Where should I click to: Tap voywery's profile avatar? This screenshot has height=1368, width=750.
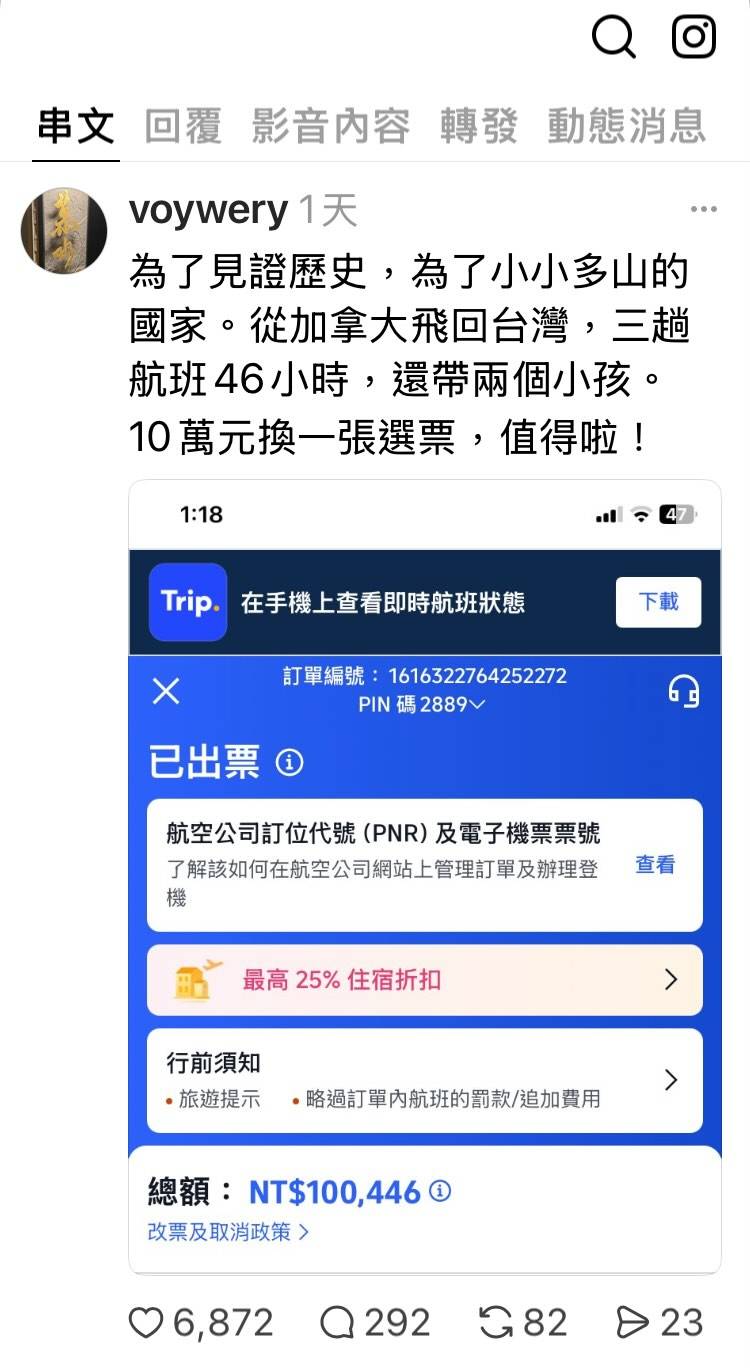[64, 230]
